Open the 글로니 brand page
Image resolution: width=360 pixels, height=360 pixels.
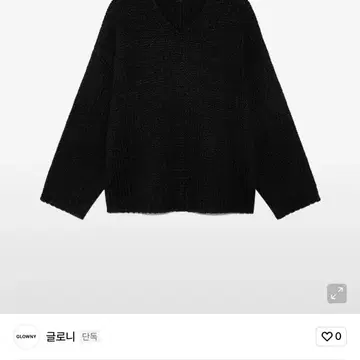point(61,337)
